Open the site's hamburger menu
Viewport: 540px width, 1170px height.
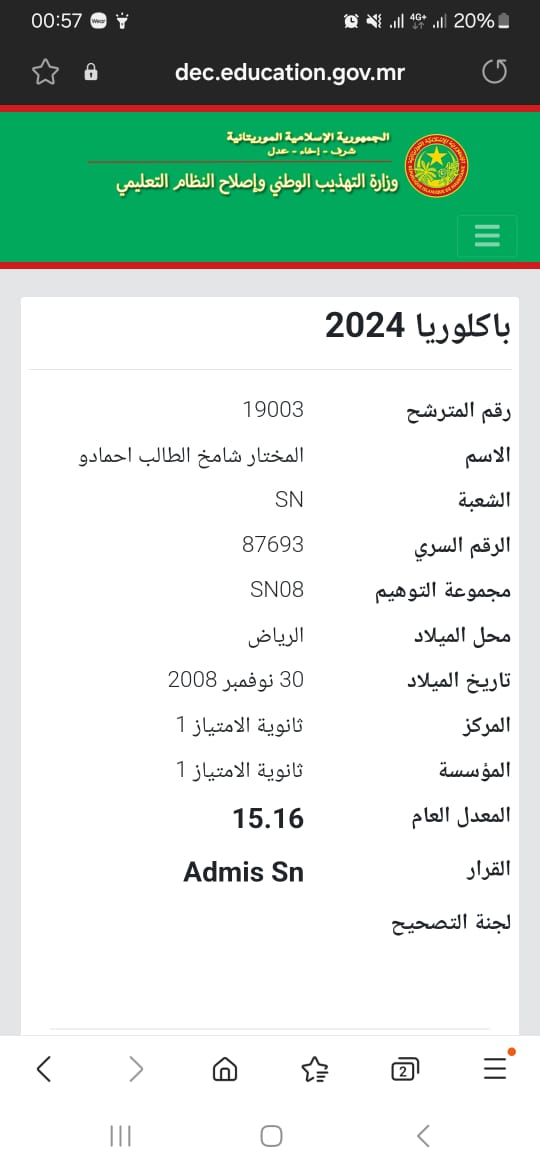[487, 236]
